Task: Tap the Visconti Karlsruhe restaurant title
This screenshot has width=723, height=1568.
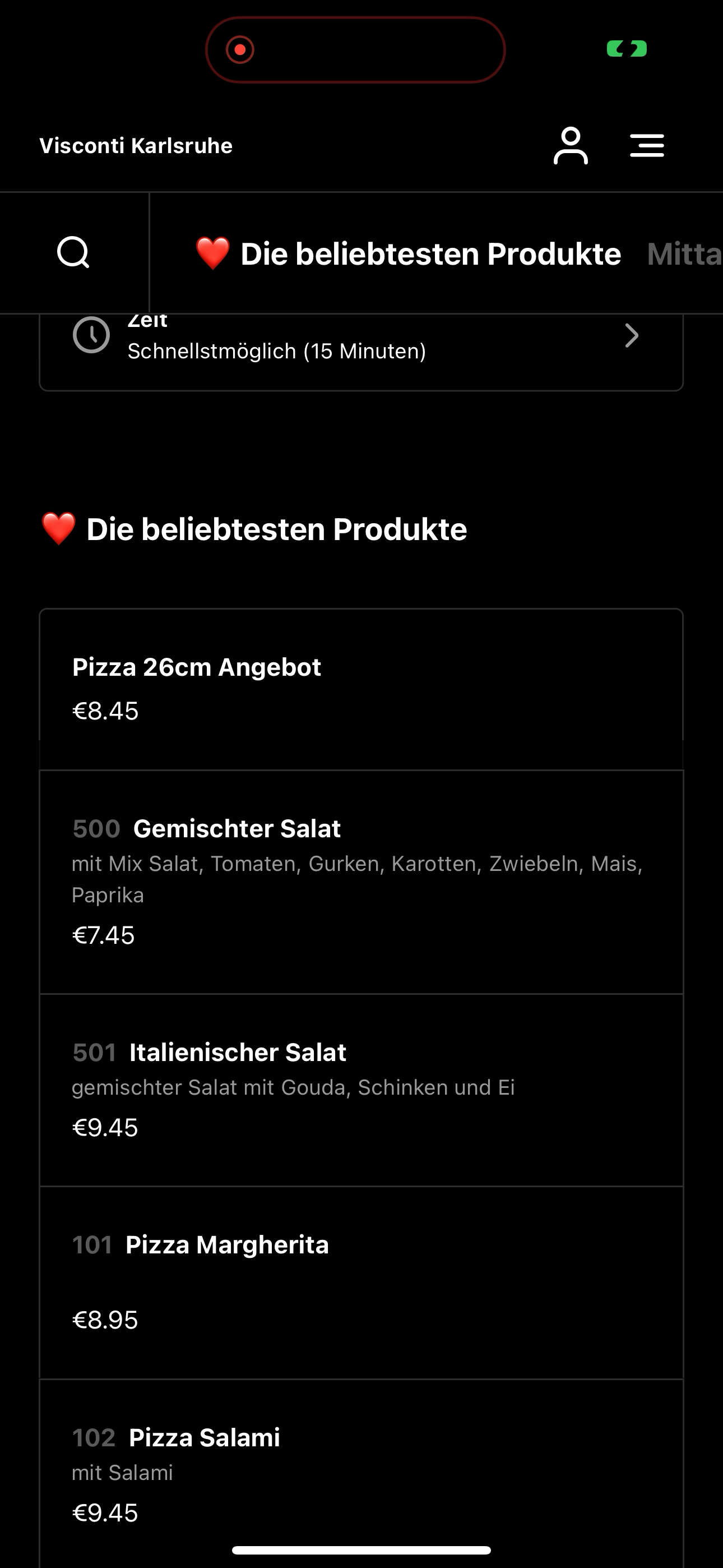Action: (136, 145)
